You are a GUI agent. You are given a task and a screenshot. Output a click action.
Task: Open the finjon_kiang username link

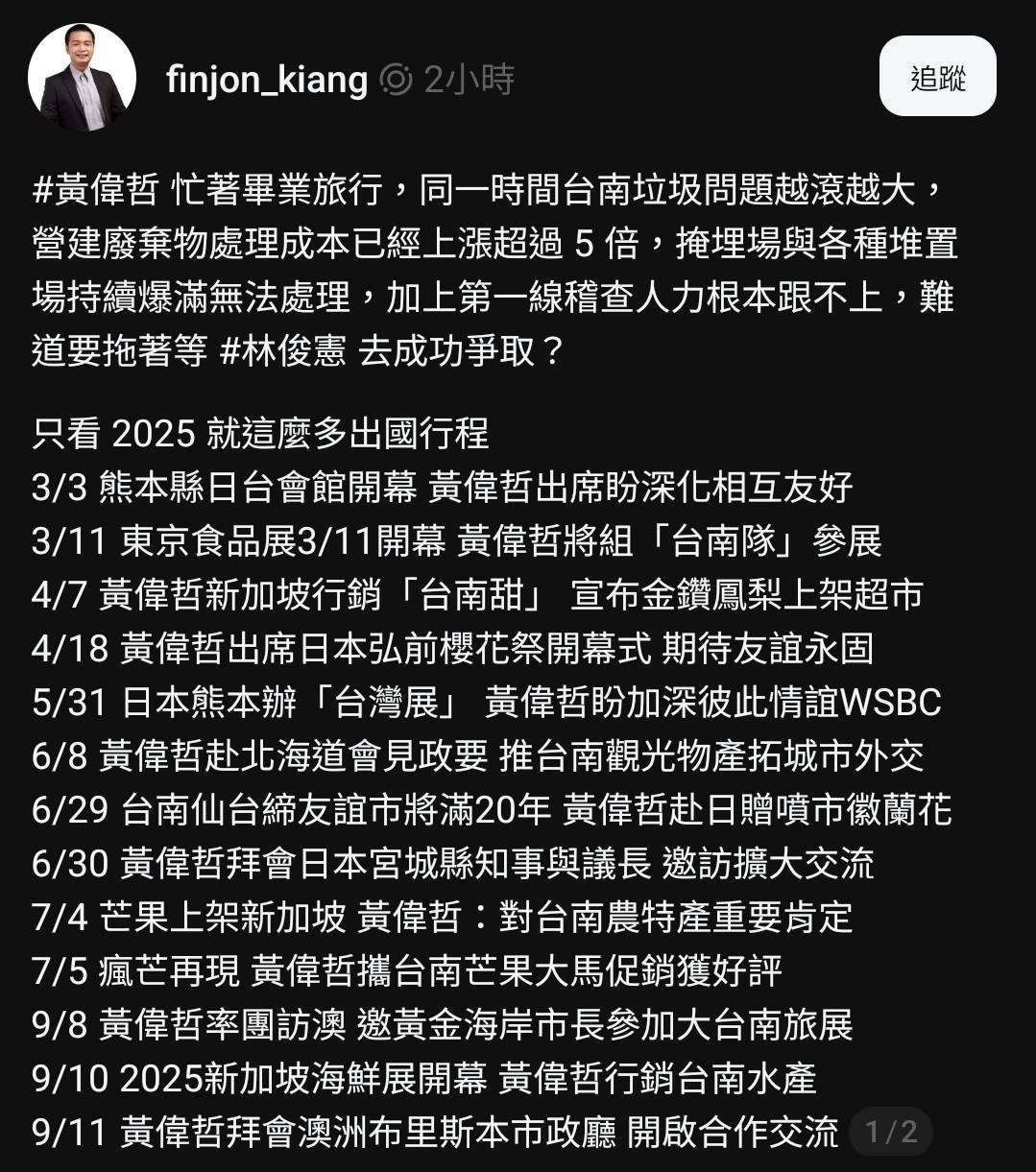coord(266,80)
